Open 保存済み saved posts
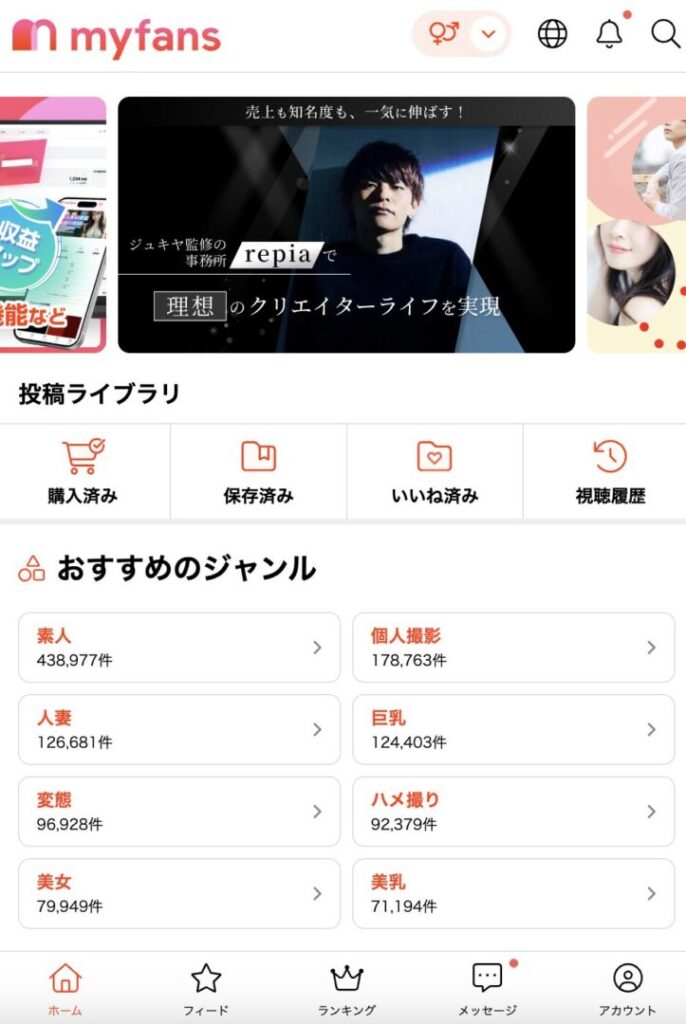Viewport: 686px width, 1024px height. pos(258,472)
